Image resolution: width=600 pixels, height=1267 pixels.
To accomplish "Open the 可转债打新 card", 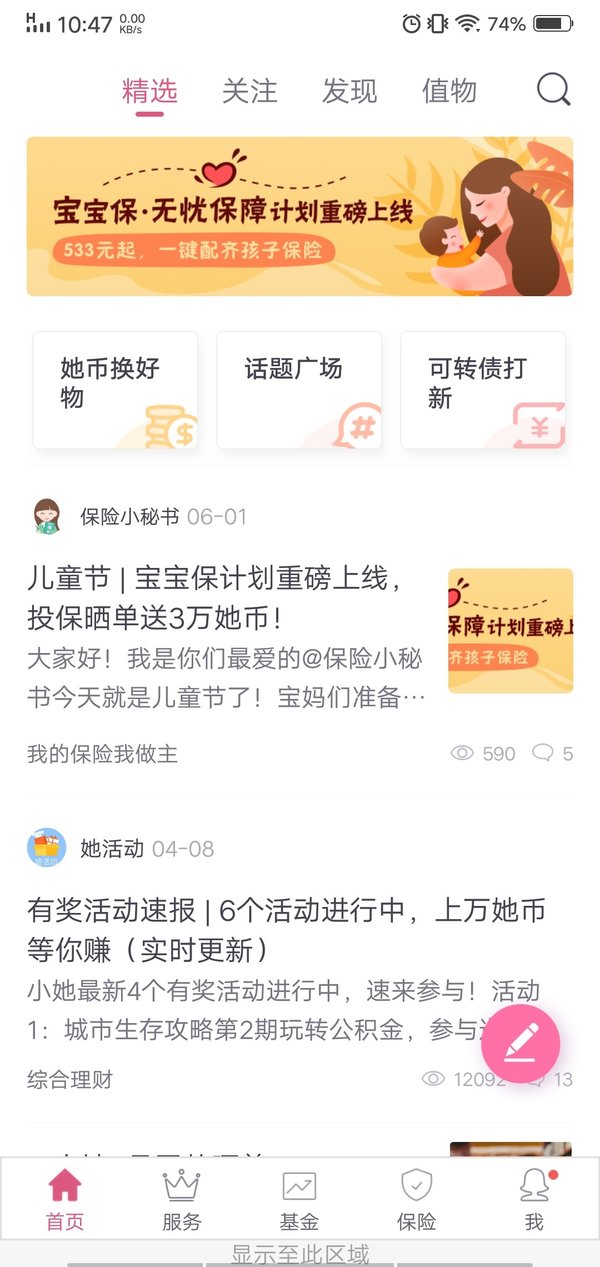I will pyautogui.click(x=483, y=390).
